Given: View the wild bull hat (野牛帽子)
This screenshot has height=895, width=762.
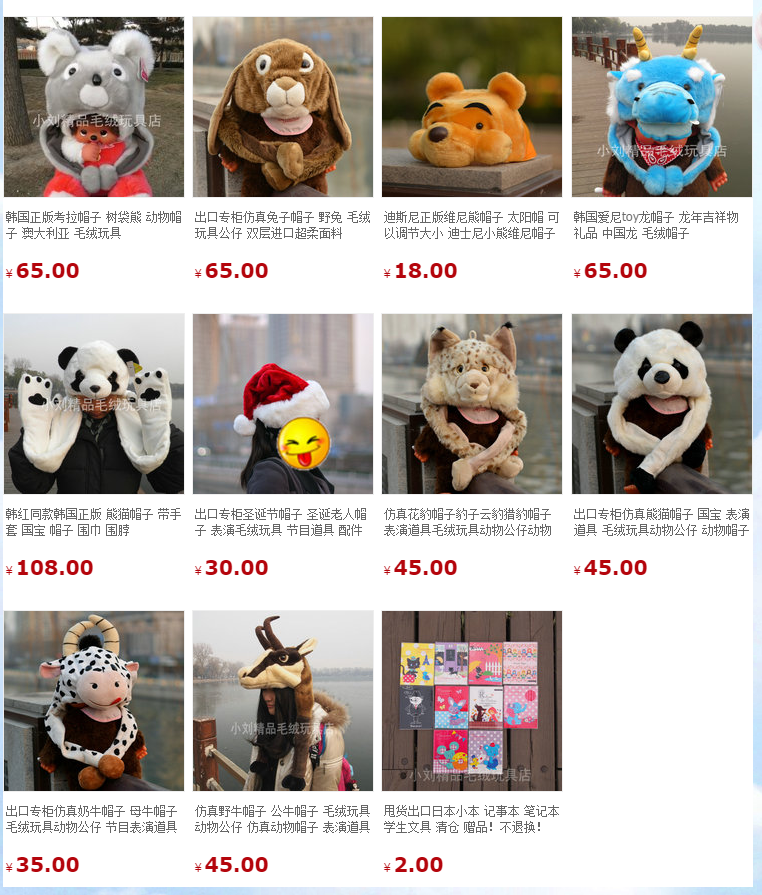Looking at the screenshot, I should [x=283, y=700].
